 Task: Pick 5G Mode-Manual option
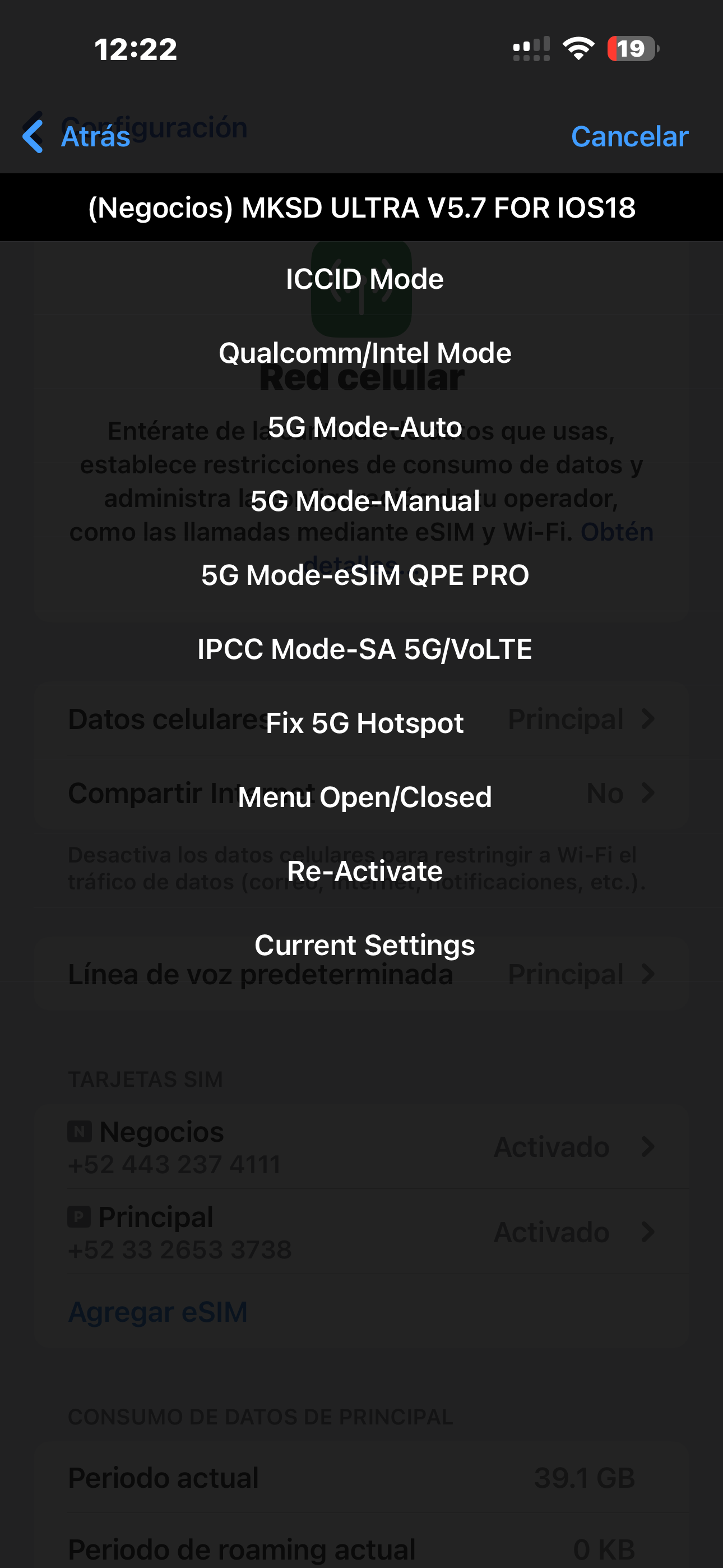[x=364, y=501]
